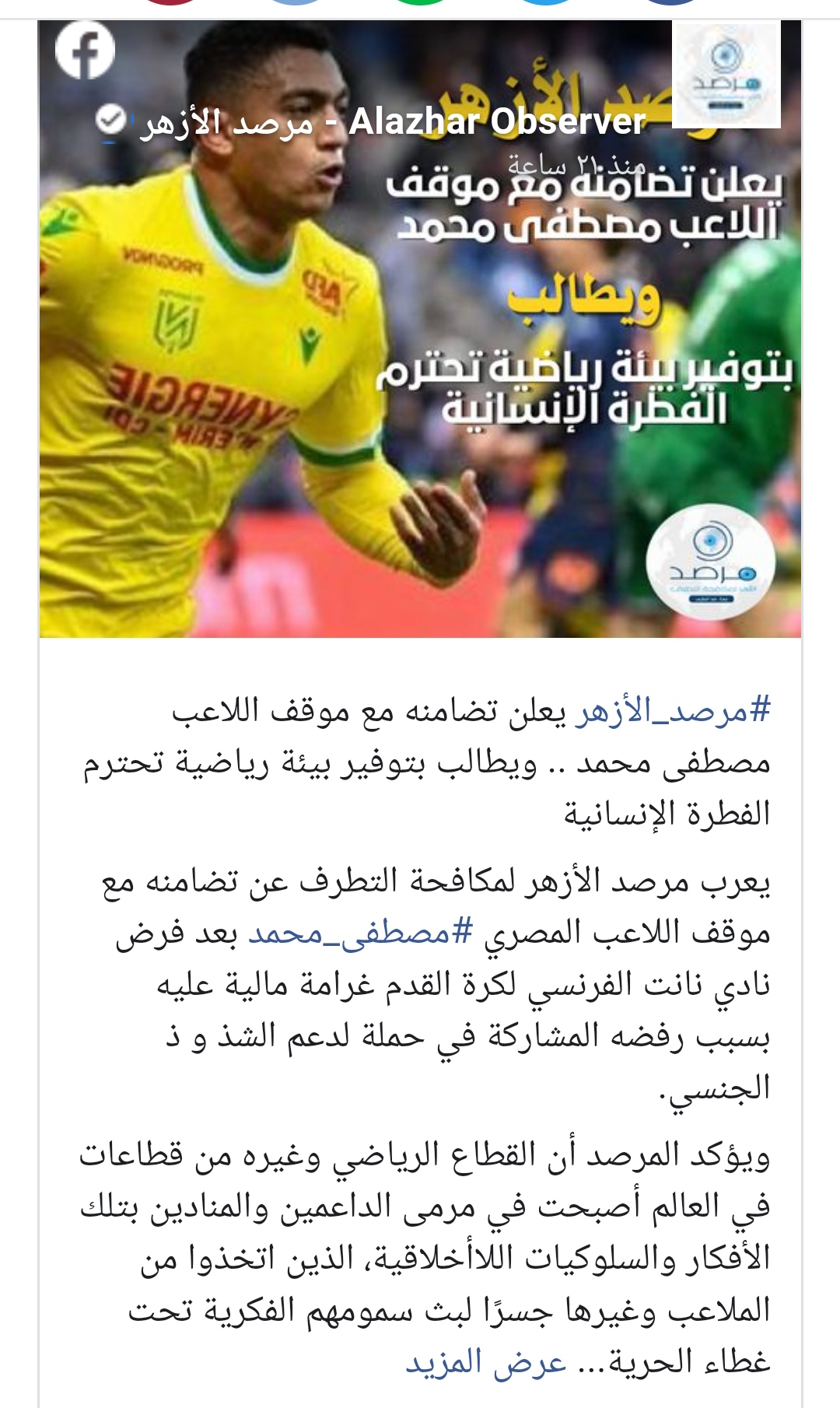Viewport: 840px width, 1408px height.
Task: Open the Facebook logo icon on the post
Action: [x=86, y=49]
